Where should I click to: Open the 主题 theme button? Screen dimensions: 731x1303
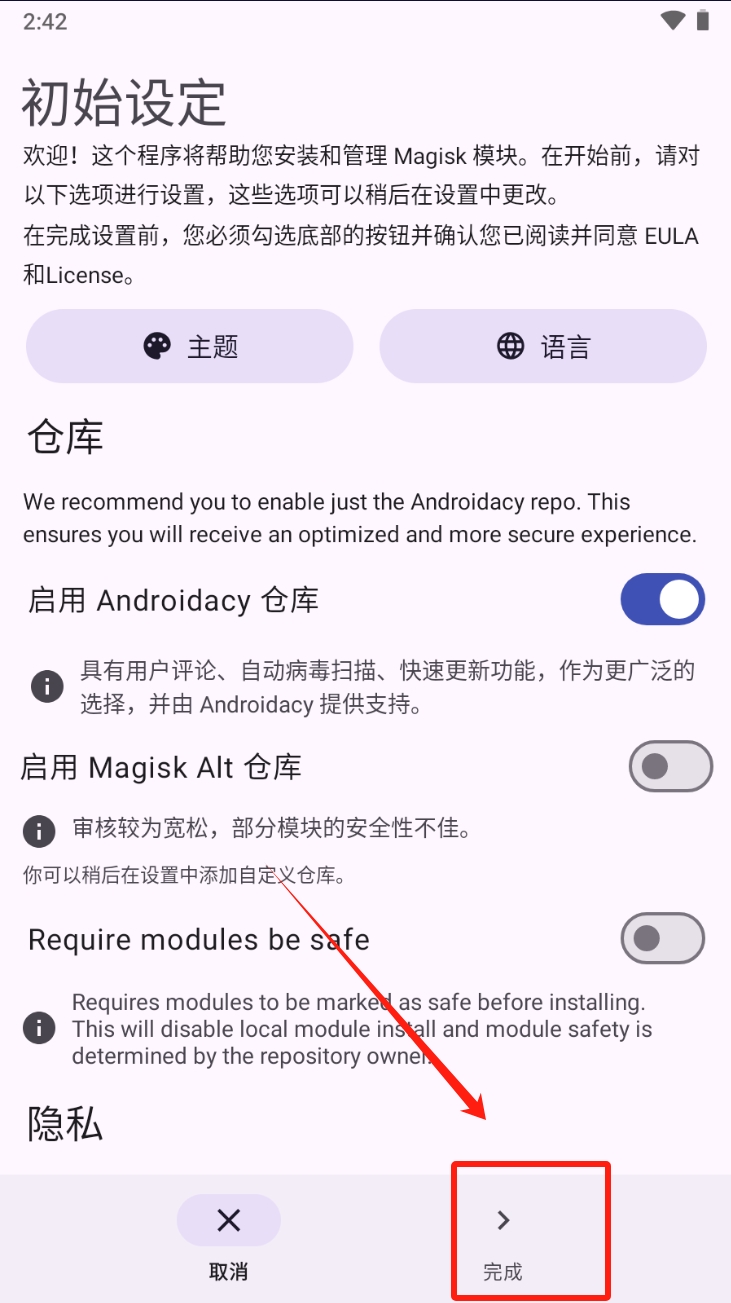click(190, 346)
